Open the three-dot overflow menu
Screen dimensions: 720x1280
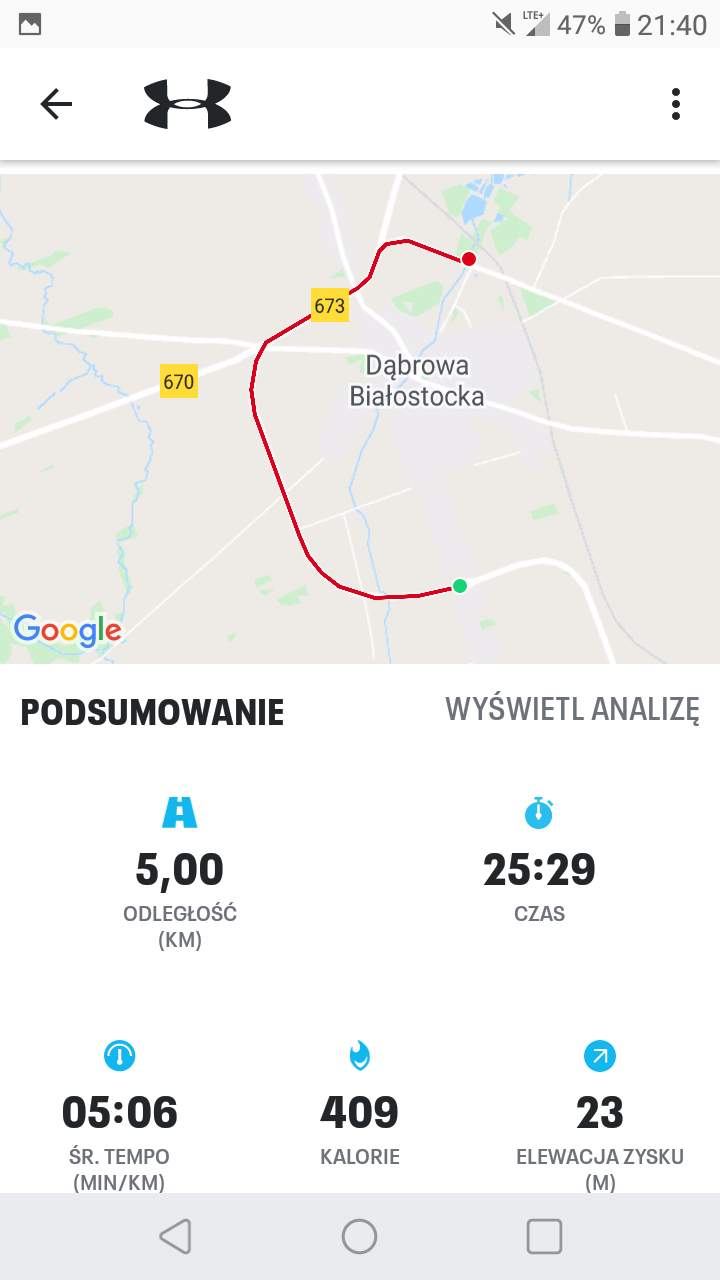[x=676, y=104]
